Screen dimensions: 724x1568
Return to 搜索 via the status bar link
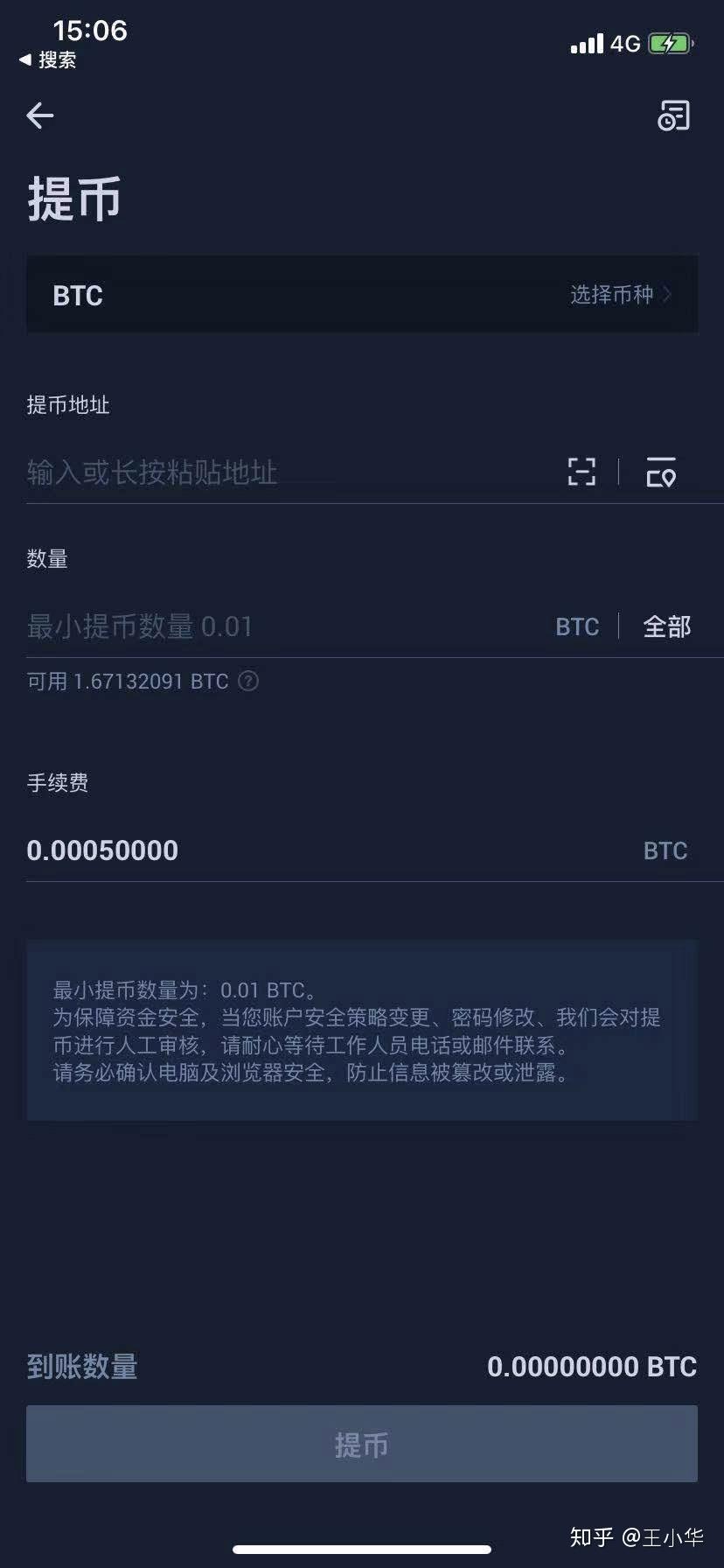pyautogui.click(x=49, y=59)
